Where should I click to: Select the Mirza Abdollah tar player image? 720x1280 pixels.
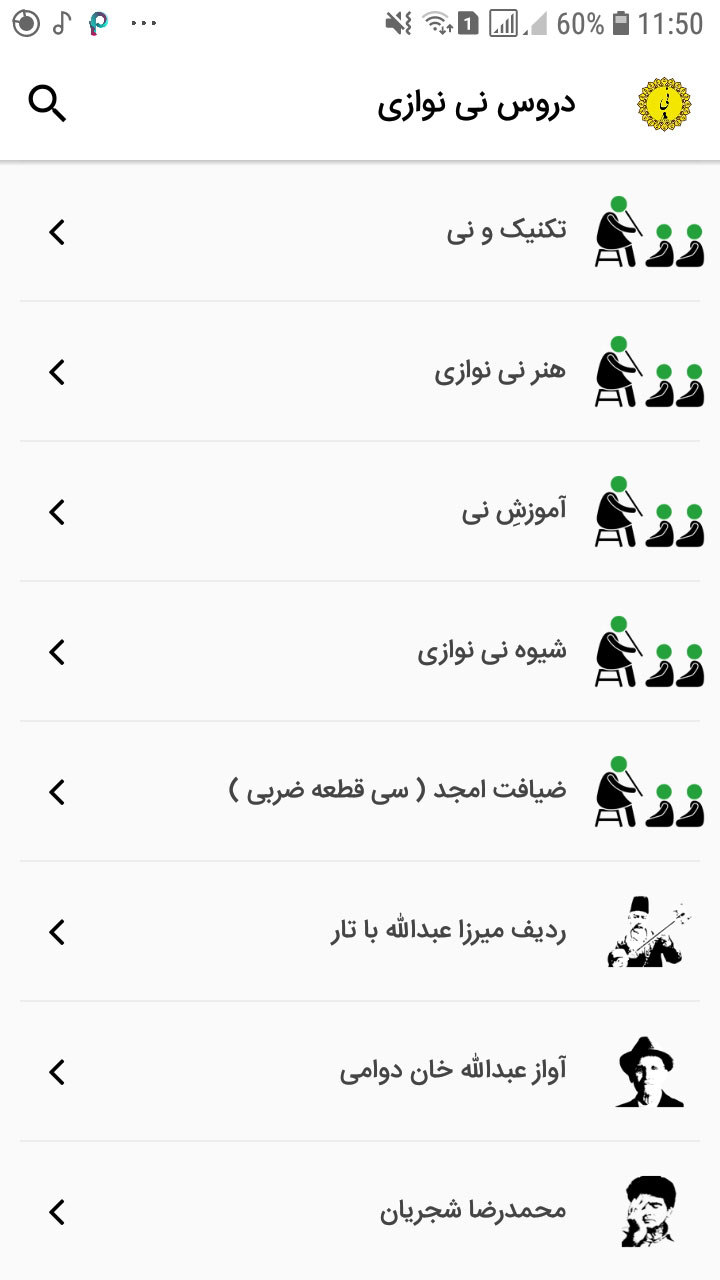tap(645, 930)
